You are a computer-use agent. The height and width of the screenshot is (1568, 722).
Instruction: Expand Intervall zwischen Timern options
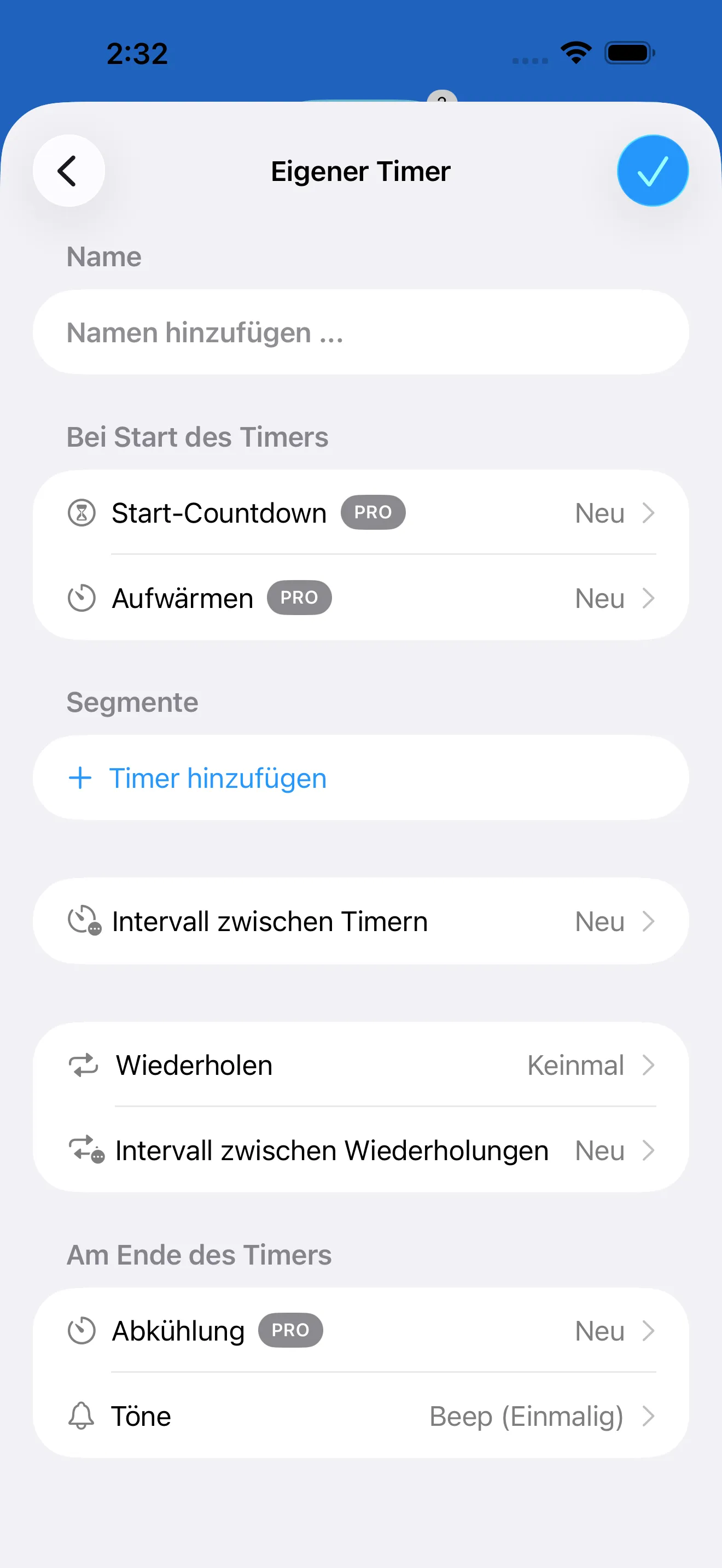click(648, 921)
